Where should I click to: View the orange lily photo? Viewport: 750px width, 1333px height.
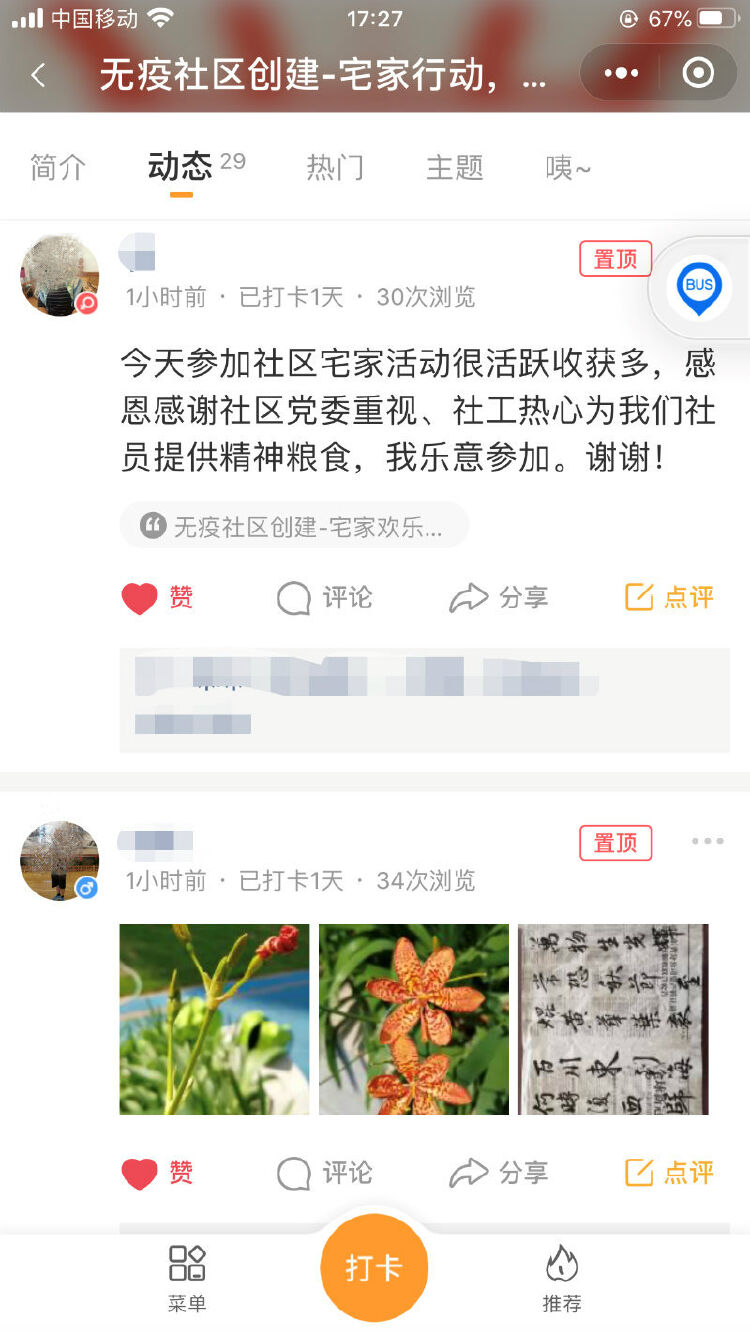coord(414,1019)
